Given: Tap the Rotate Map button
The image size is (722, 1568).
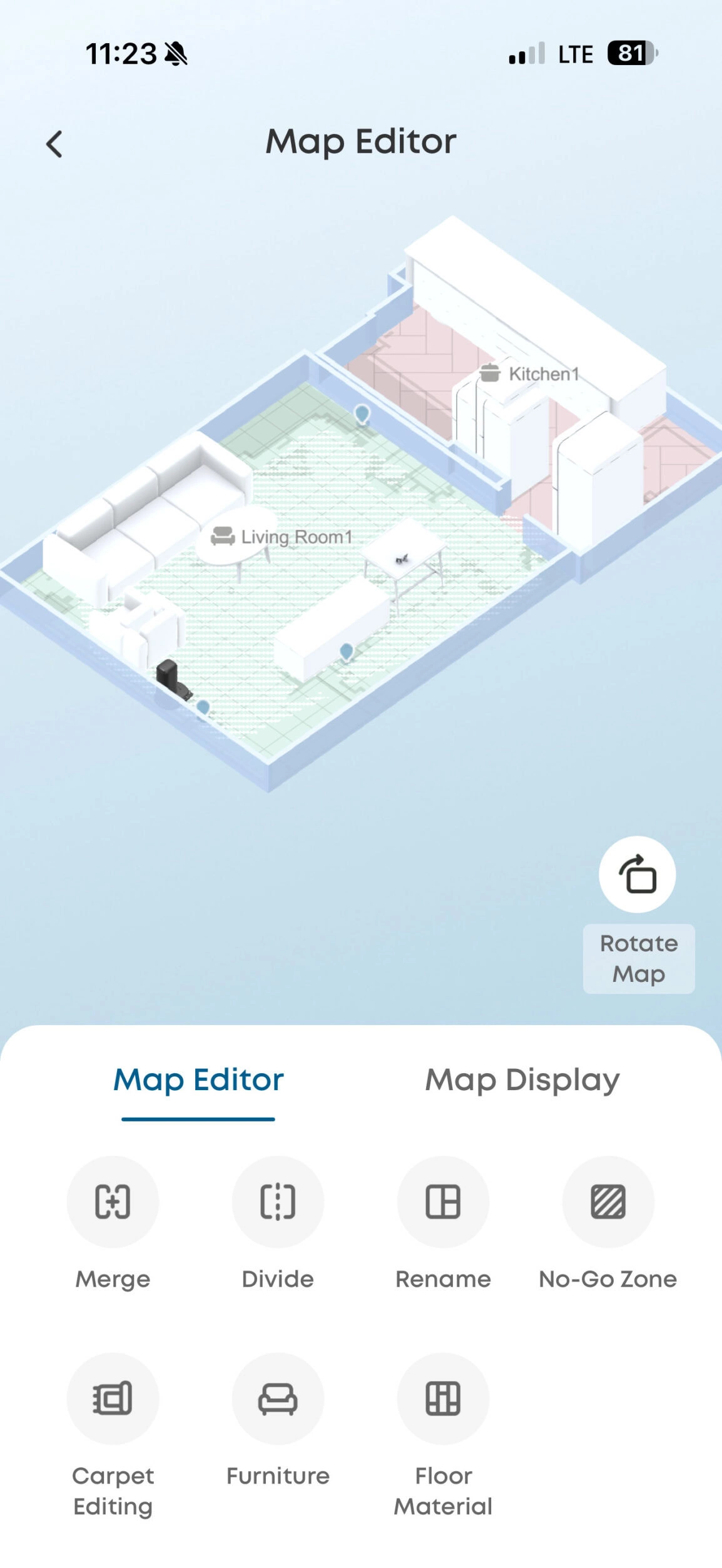Looking at the screenshot, I should tap(637, 874).
